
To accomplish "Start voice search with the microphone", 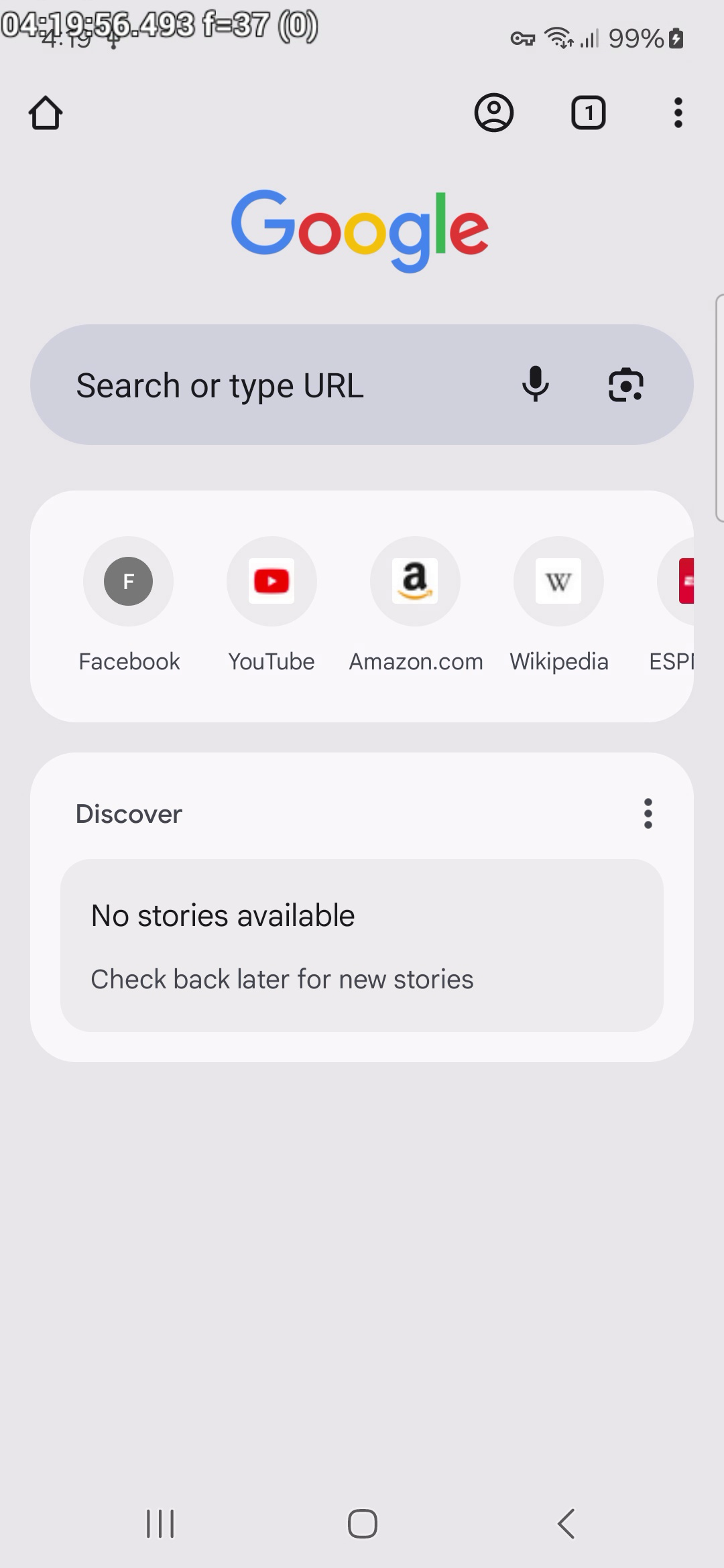I will tap(535, 385).
